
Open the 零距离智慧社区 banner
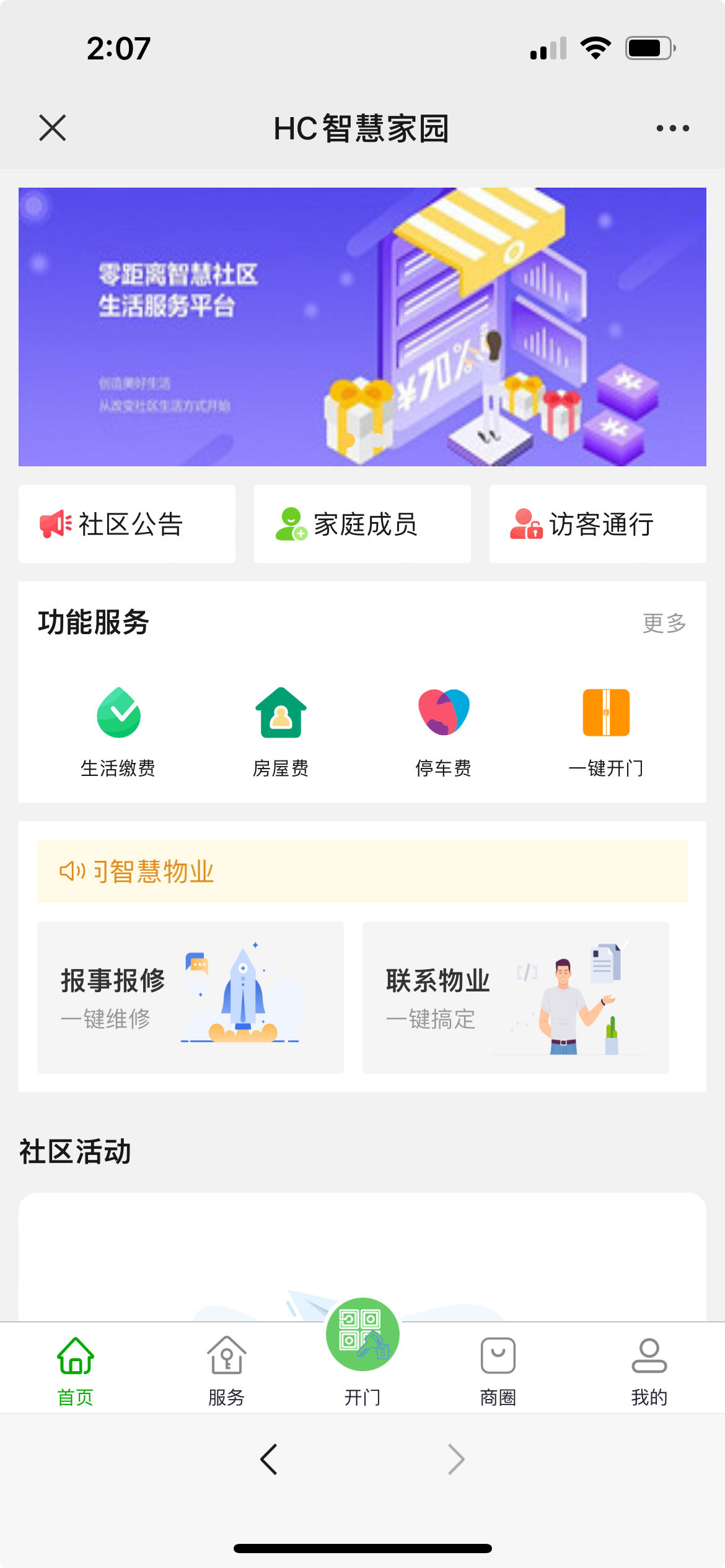(362, 326)
